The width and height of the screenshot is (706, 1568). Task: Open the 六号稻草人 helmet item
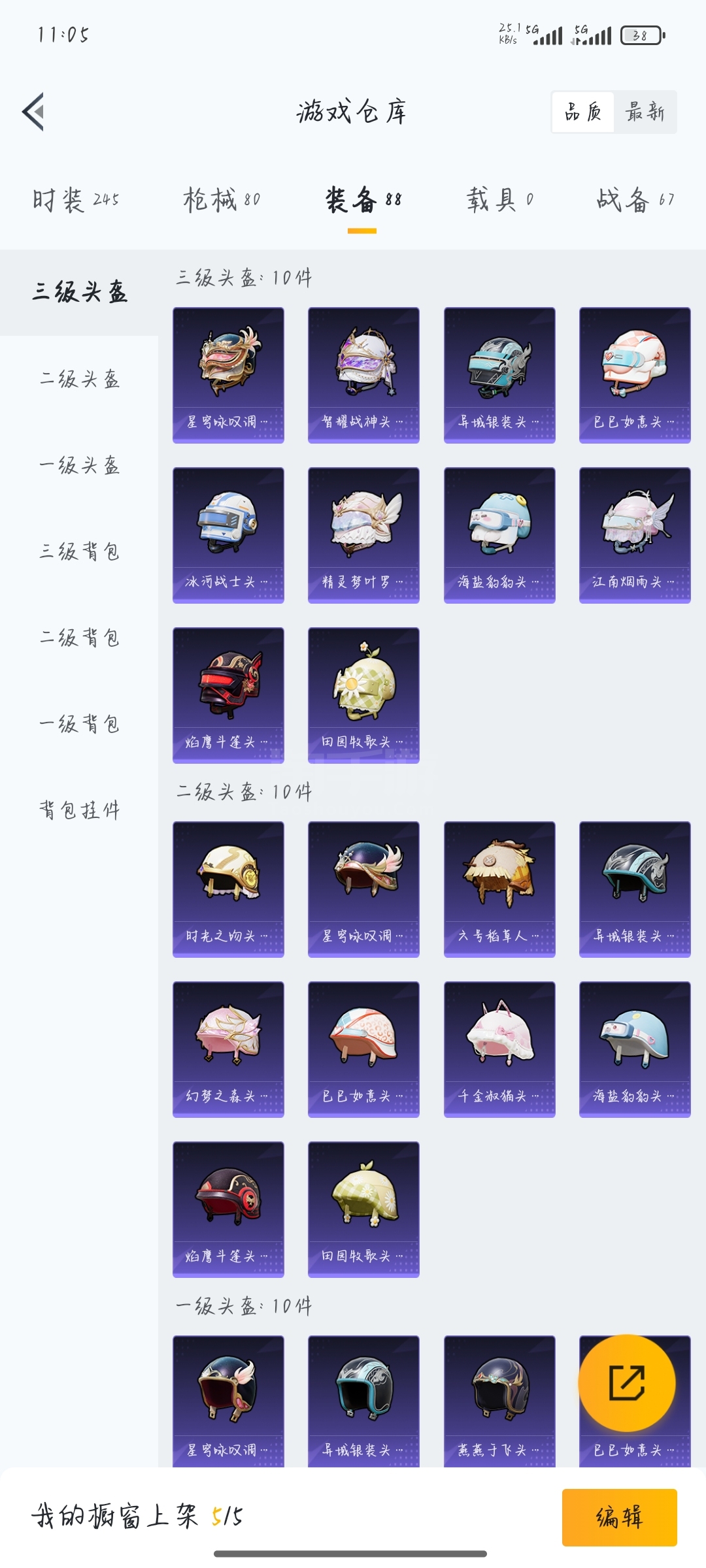(499, 889)
